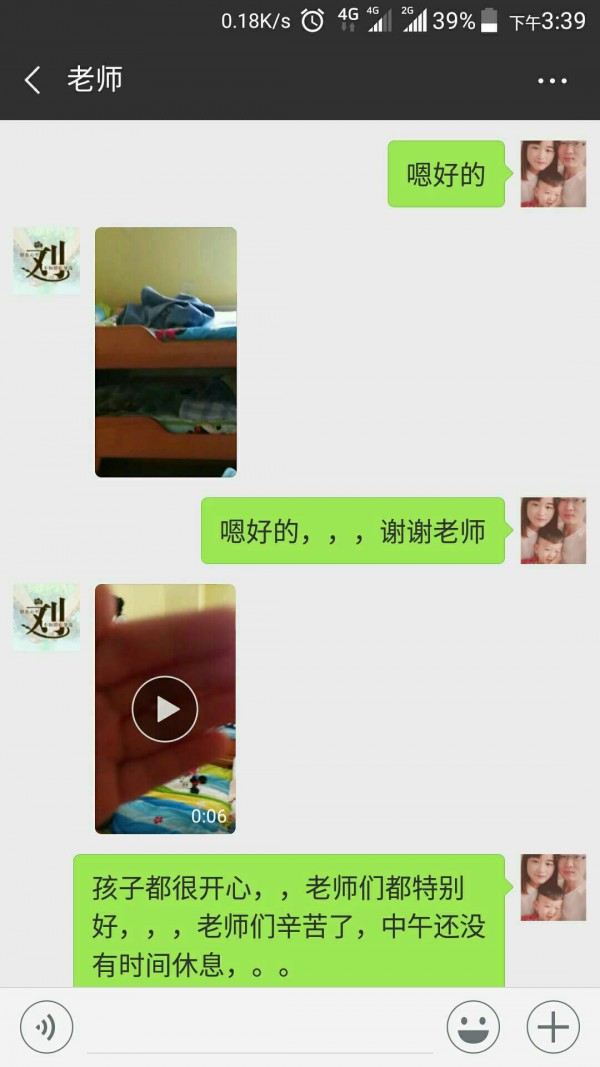
Task: View teacher's profile avatar beside the photo
Action: tap(46, 261)
